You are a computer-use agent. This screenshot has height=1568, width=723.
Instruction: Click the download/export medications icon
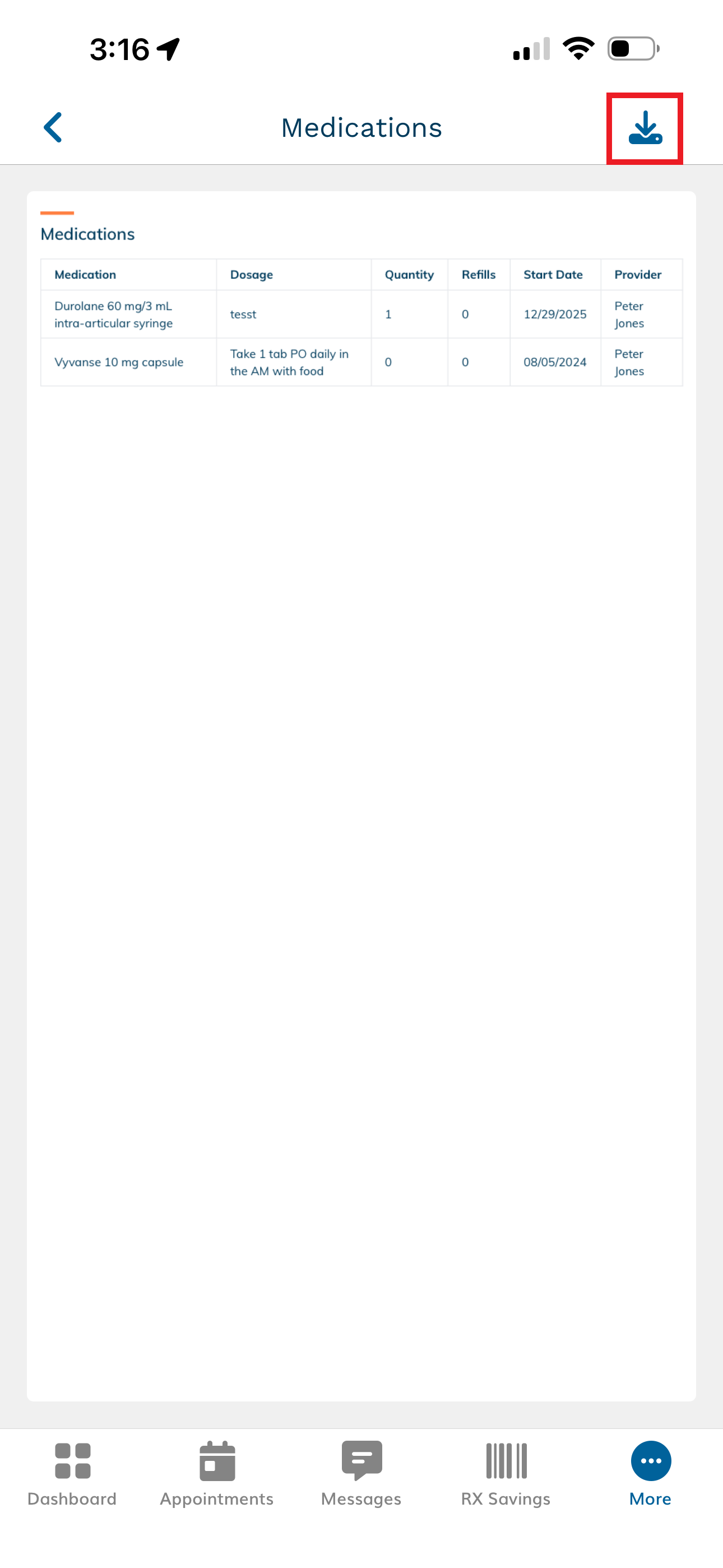(646, 128)
